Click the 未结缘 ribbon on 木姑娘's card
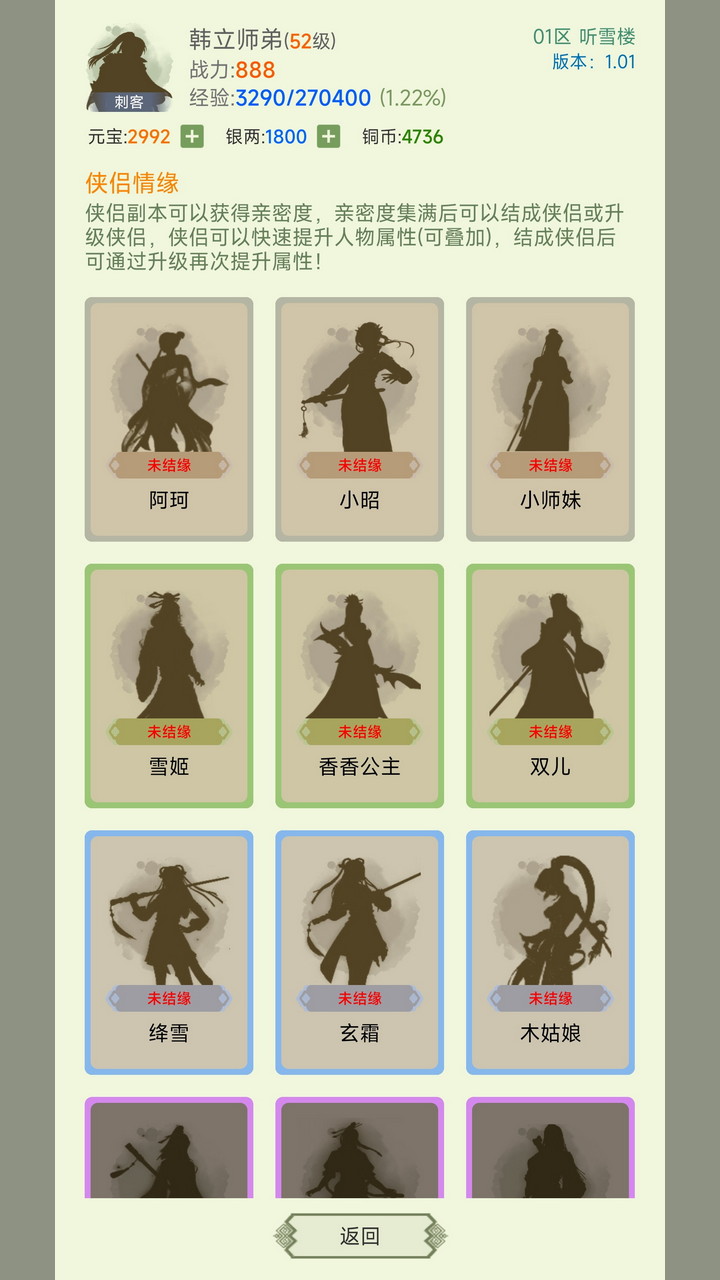 tap(551, 996)
